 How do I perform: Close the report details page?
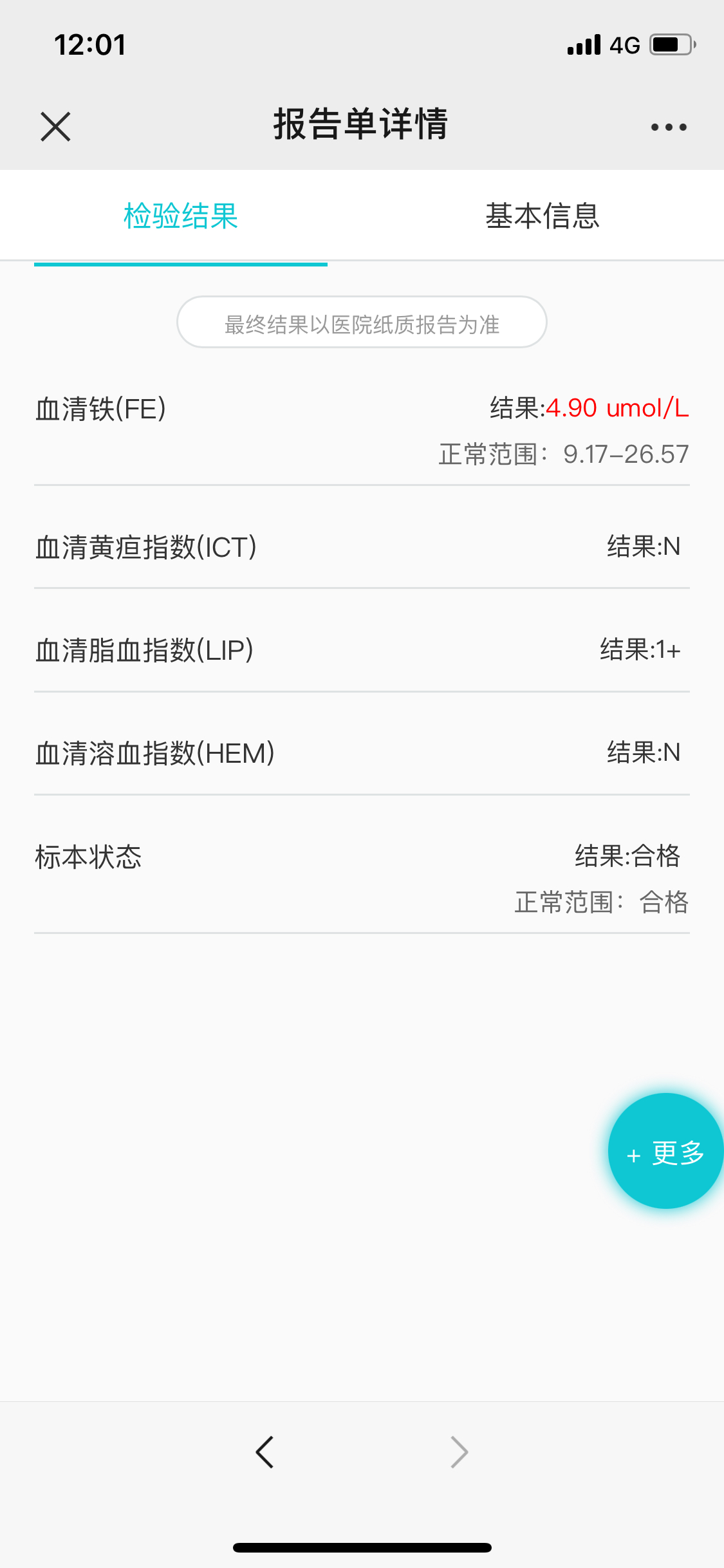(x=55, y=126)
